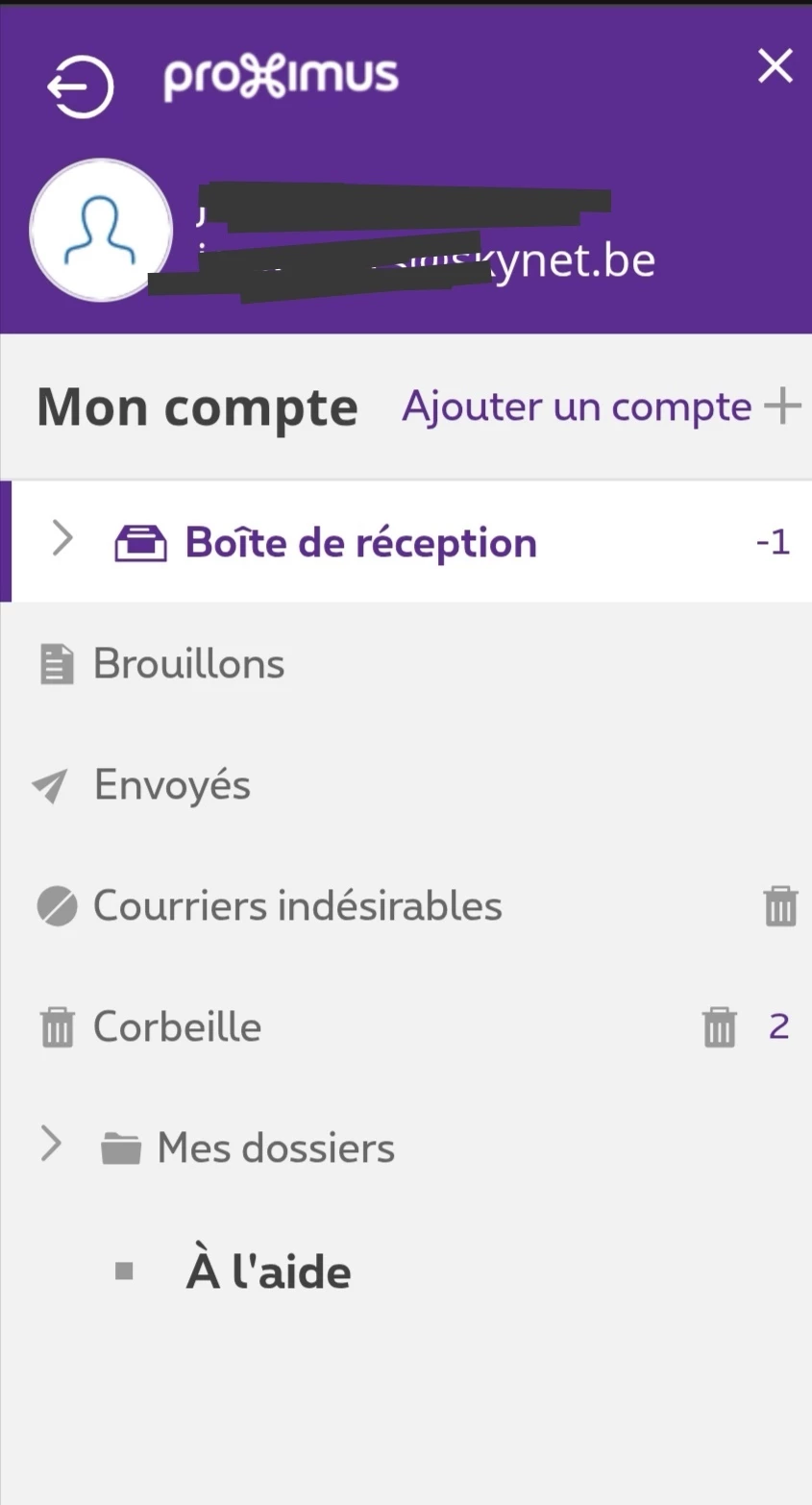
Task: Close the account side menu
Action: point(775,67)
